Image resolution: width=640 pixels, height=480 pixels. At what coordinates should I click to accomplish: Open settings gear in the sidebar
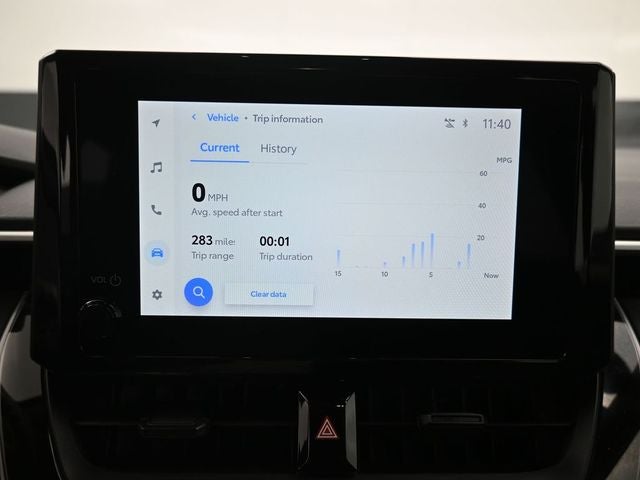pos(156,294)
